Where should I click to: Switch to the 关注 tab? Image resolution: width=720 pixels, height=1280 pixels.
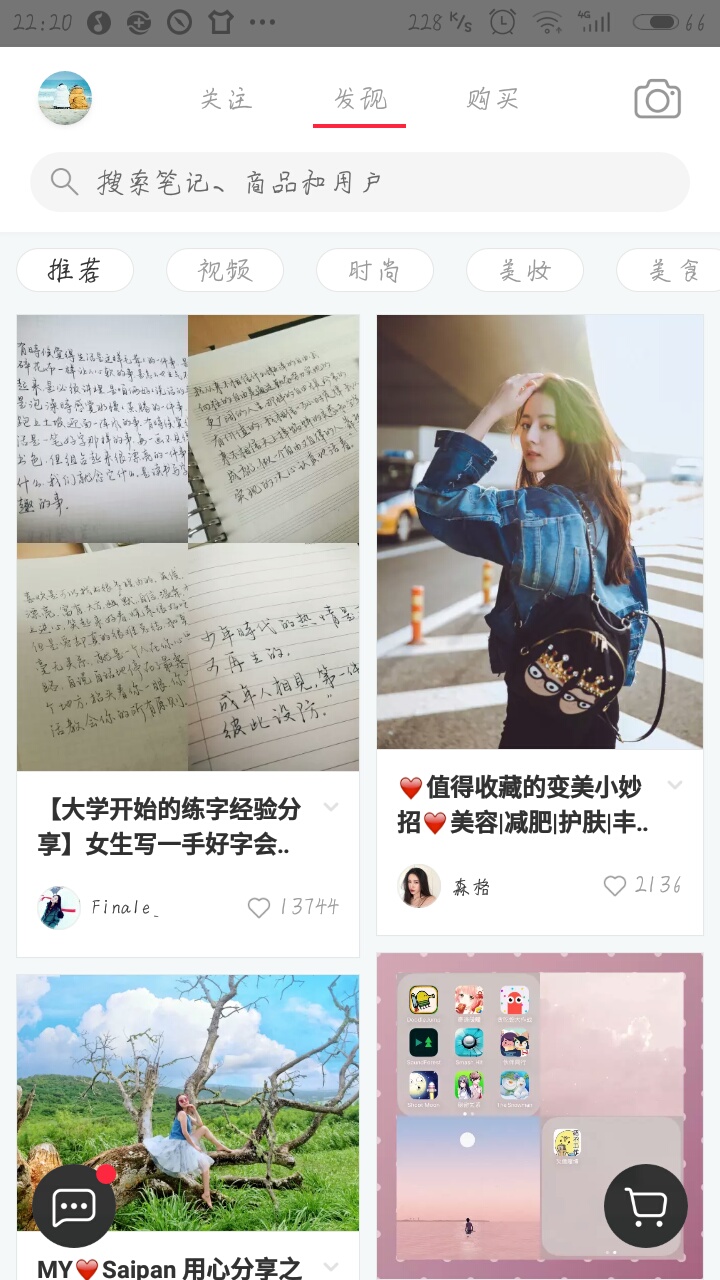[x=226, y=99]
